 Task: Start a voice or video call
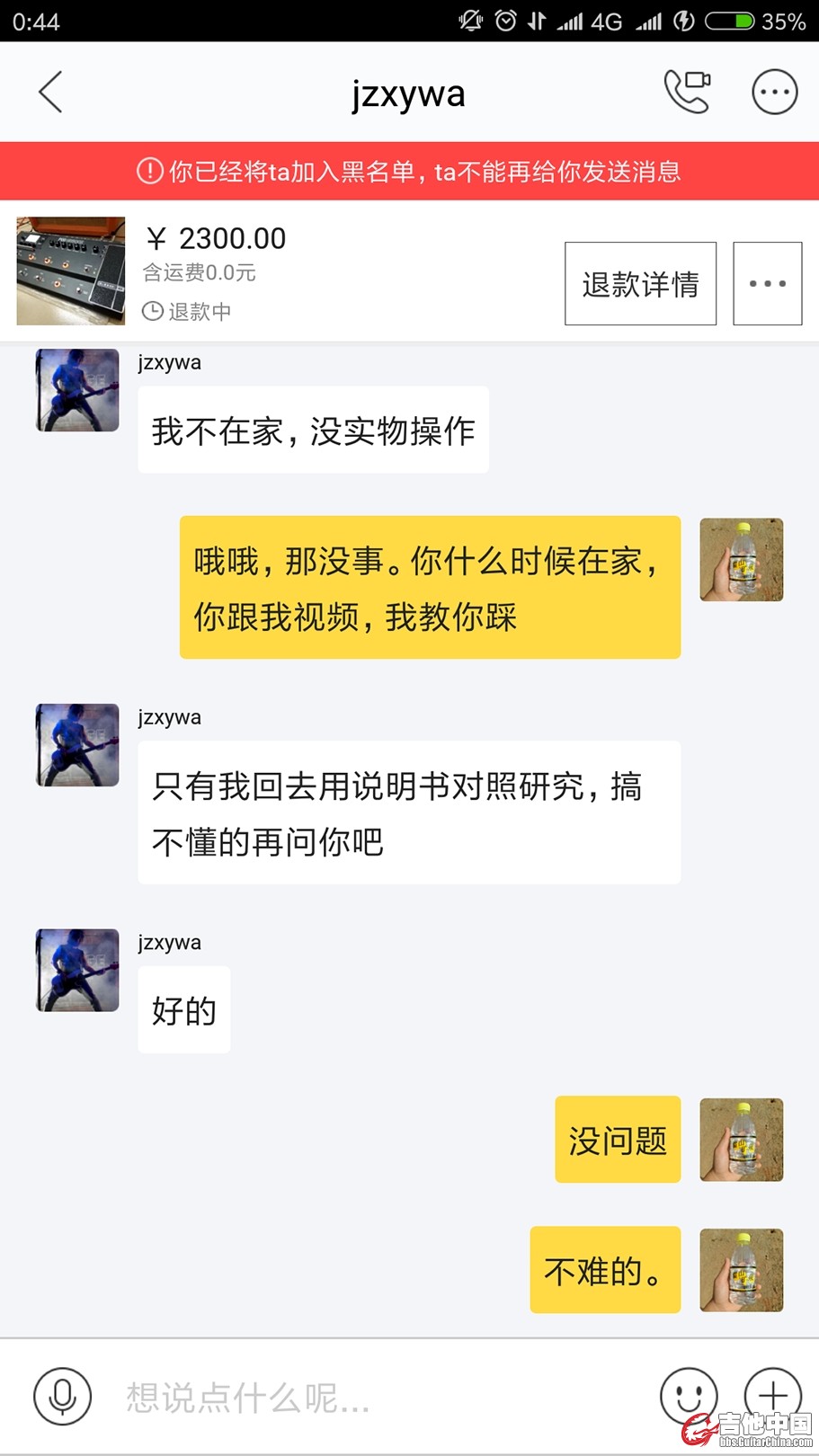[687, 92]
